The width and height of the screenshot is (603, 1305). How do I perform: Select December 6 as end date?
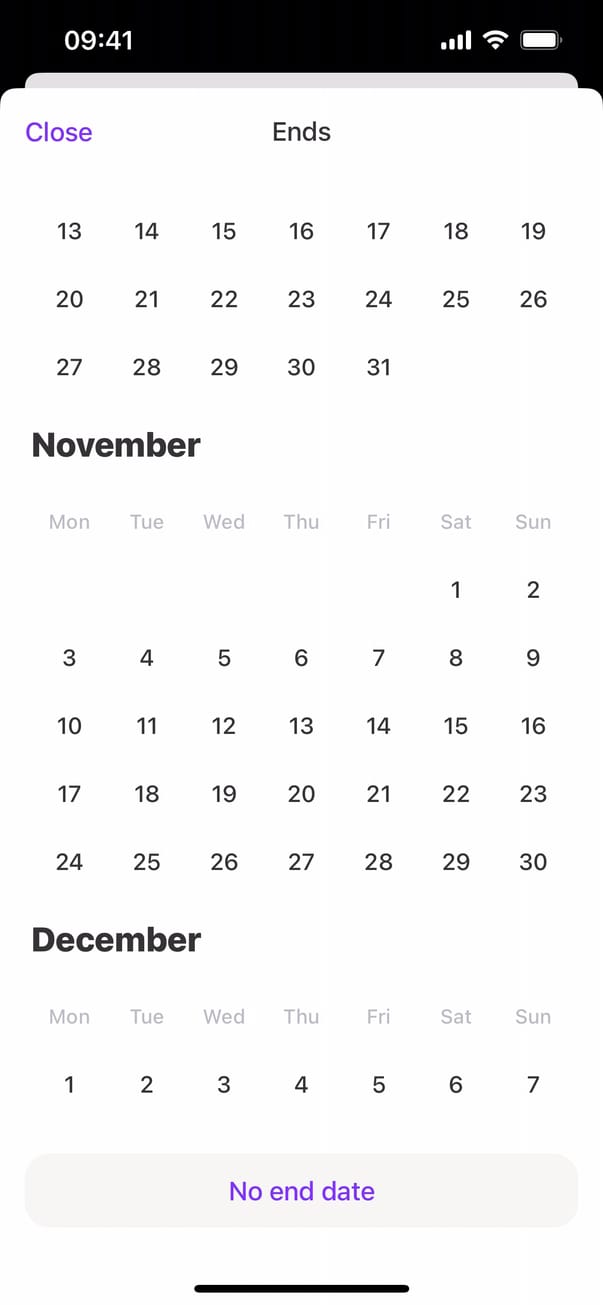coord(456,1085)
